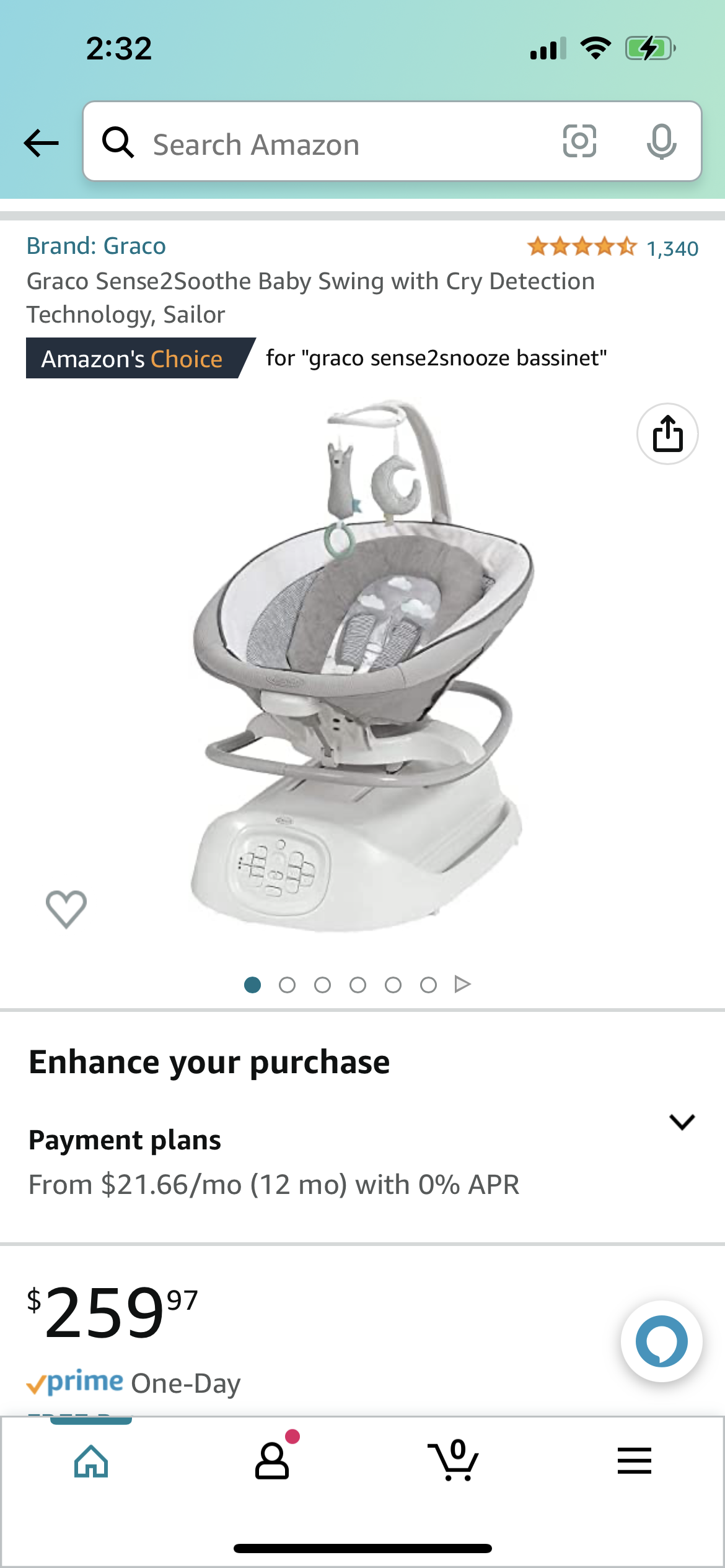View the shopping cart
The width and height of the screenshot is (725, 1568).
tap(453, 1461)
